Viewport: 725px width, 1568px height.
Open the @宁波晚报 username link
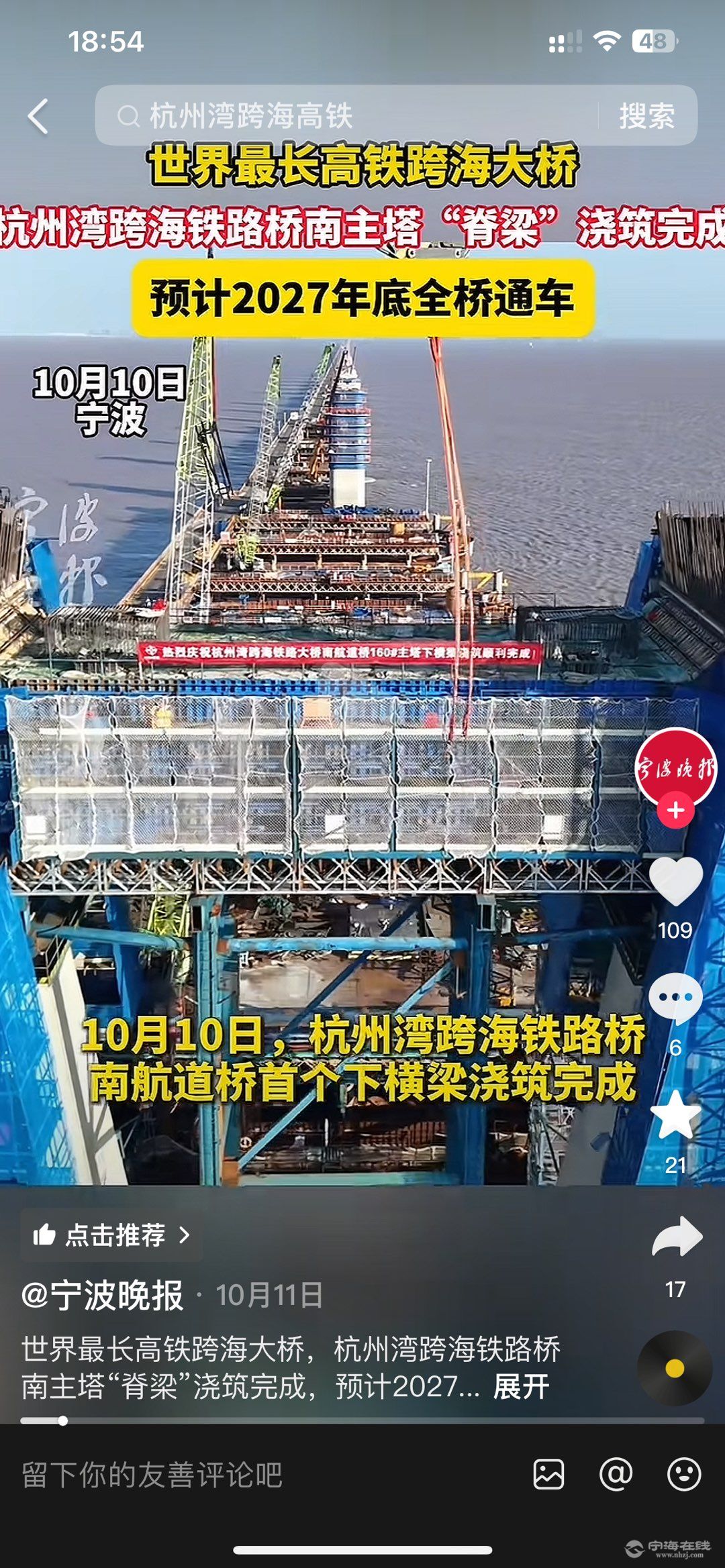tap(103, 1295)
